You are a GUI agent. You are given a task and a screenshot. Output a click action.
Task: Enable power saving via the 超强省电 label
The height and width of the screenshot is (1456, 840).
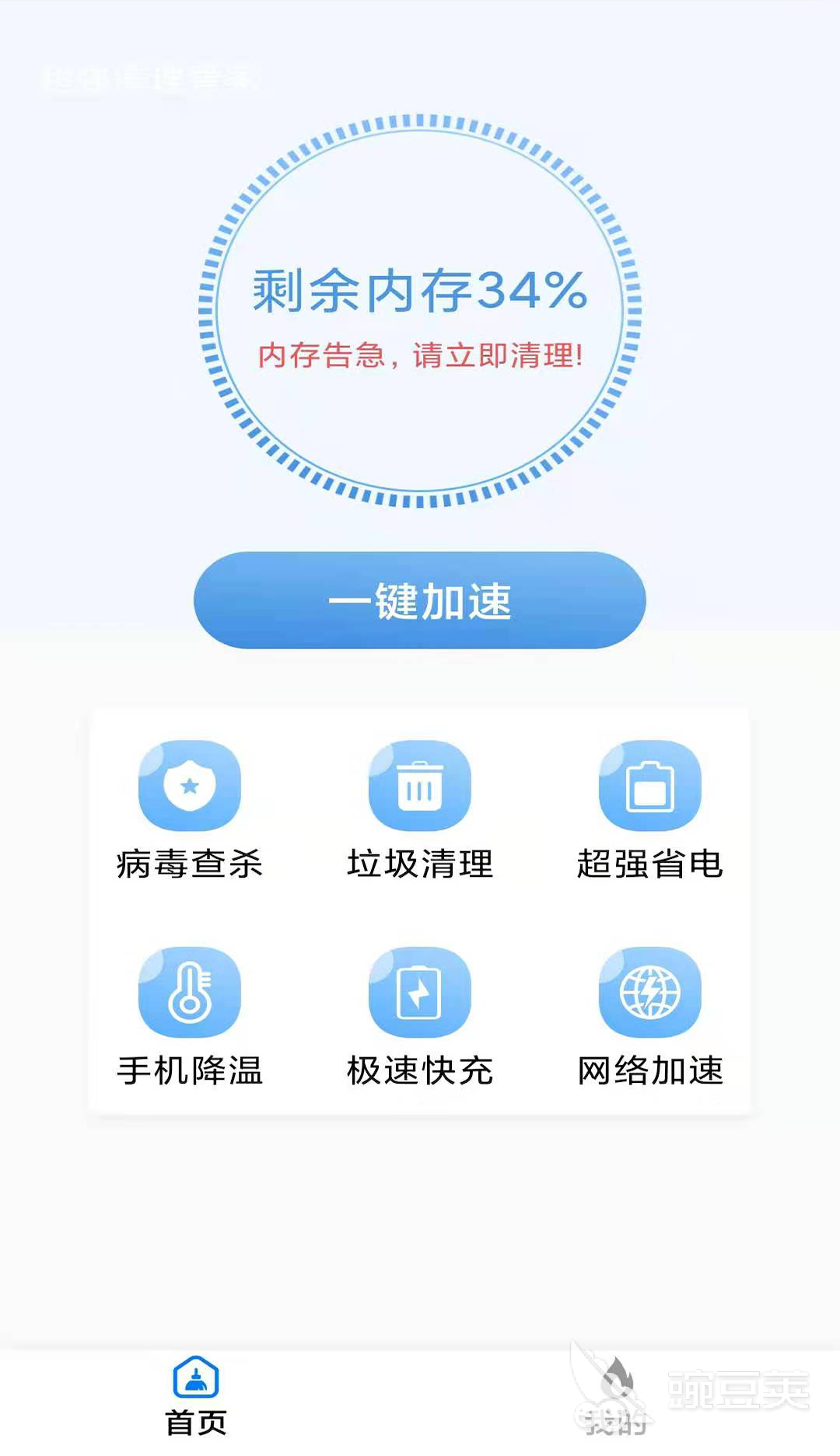point(650,863)
